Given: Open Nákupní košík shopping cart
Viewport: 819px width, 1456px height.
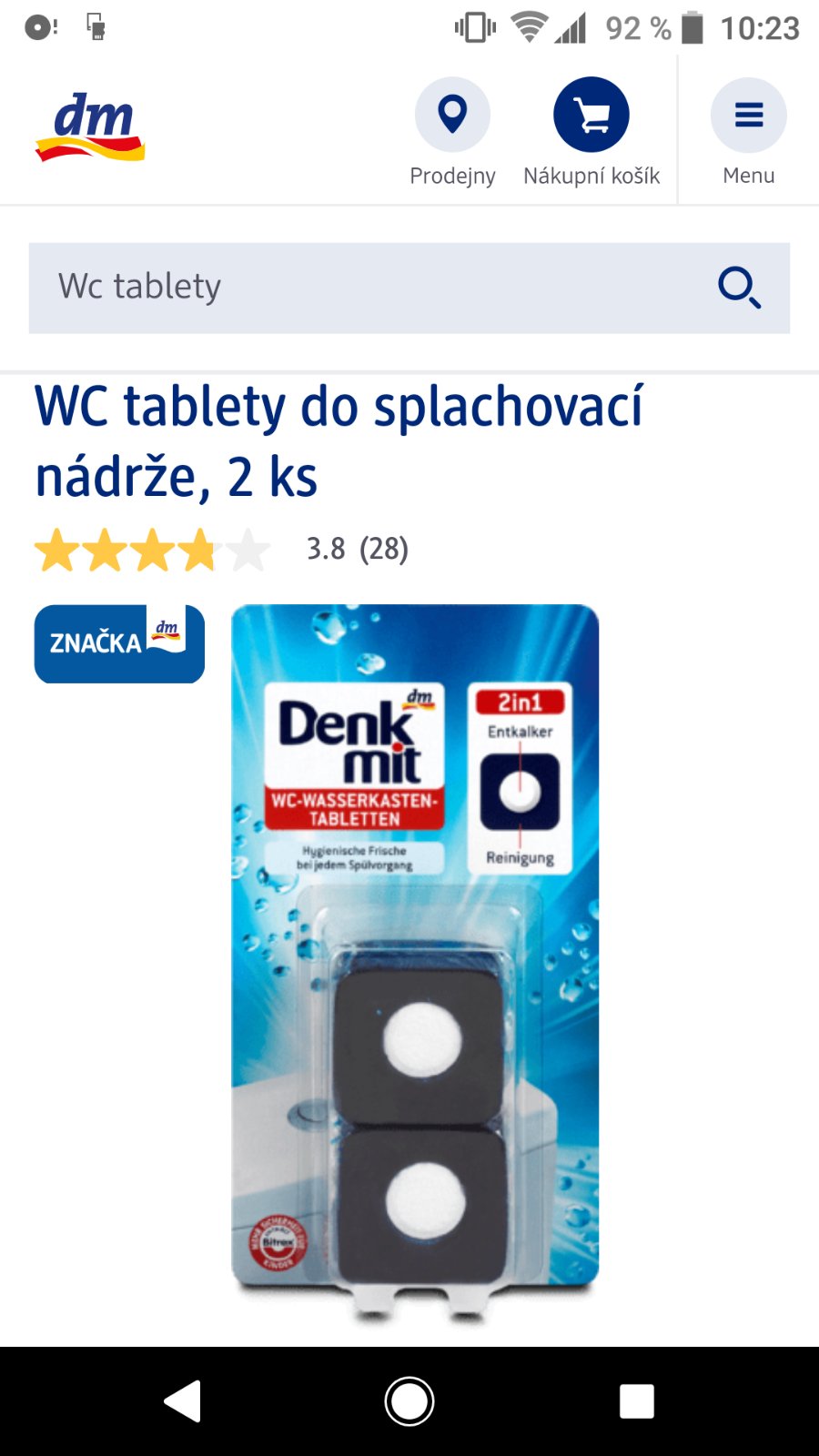Looking at the screenshot, I should [x=591, y=132].
